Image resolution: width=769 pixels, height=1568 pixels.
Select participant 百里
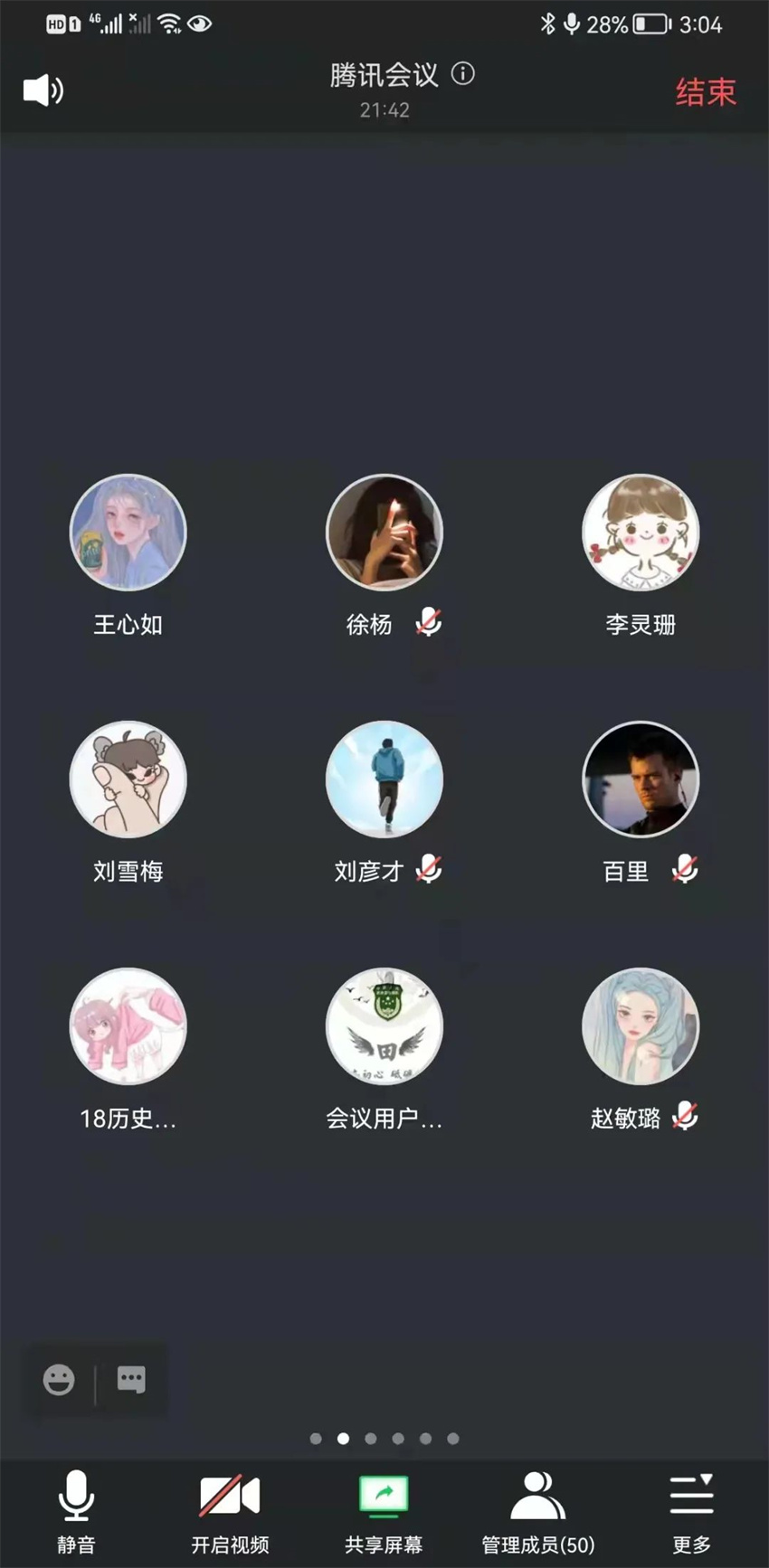[641, 779]
